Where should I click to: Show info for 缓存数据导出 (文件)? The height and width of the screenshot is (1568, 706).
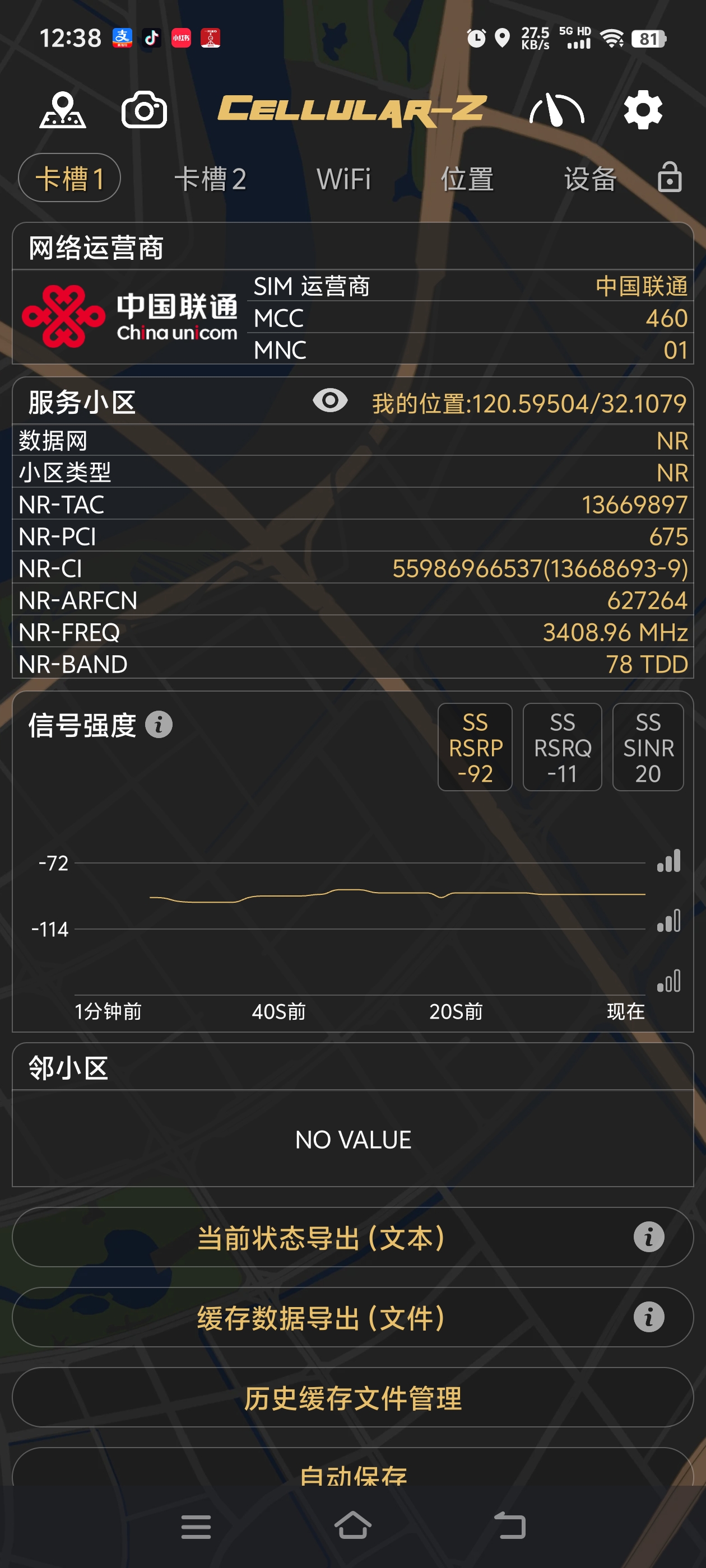tap(649, 1317)
